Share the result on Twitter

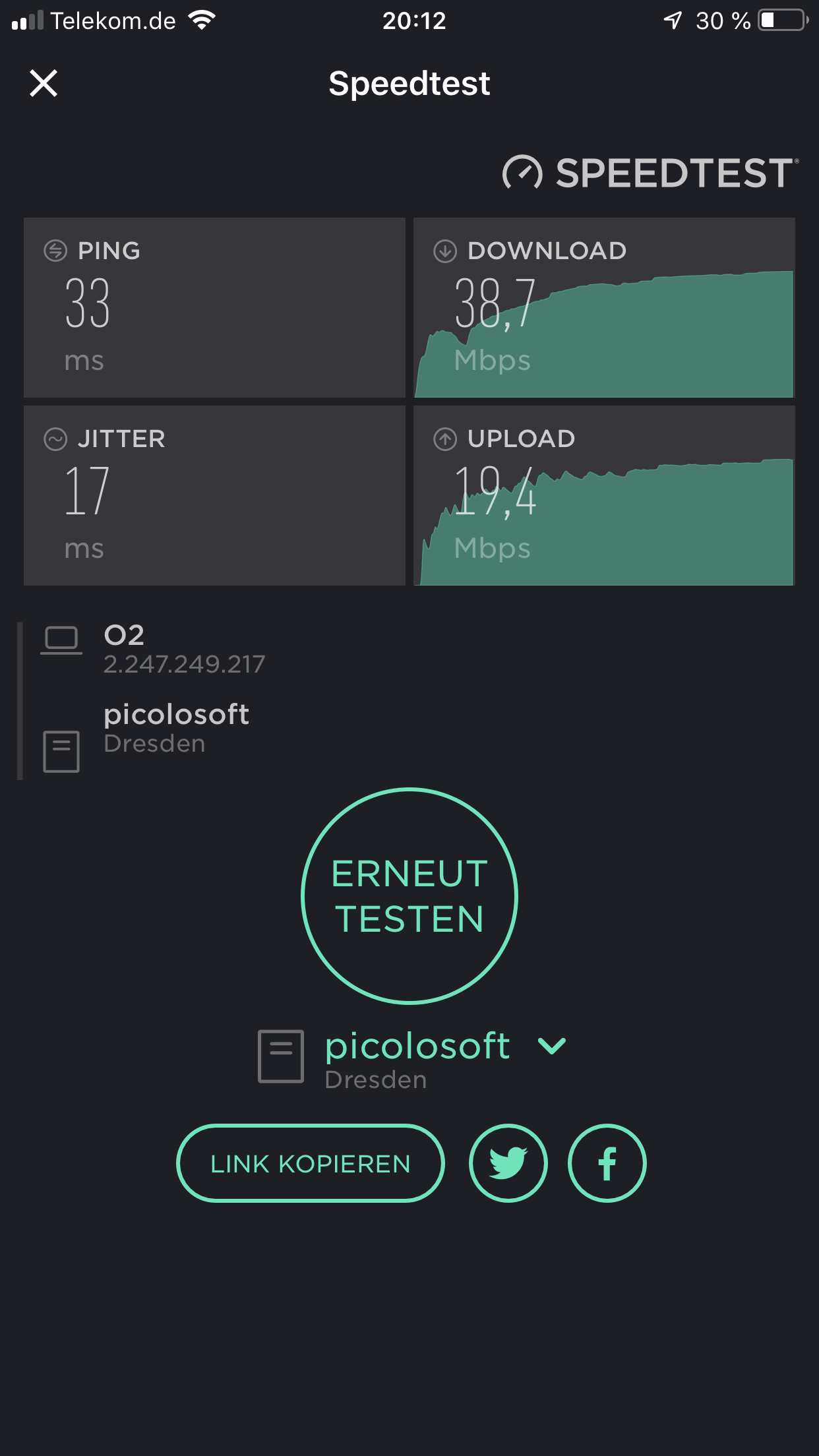point(508,1163)
